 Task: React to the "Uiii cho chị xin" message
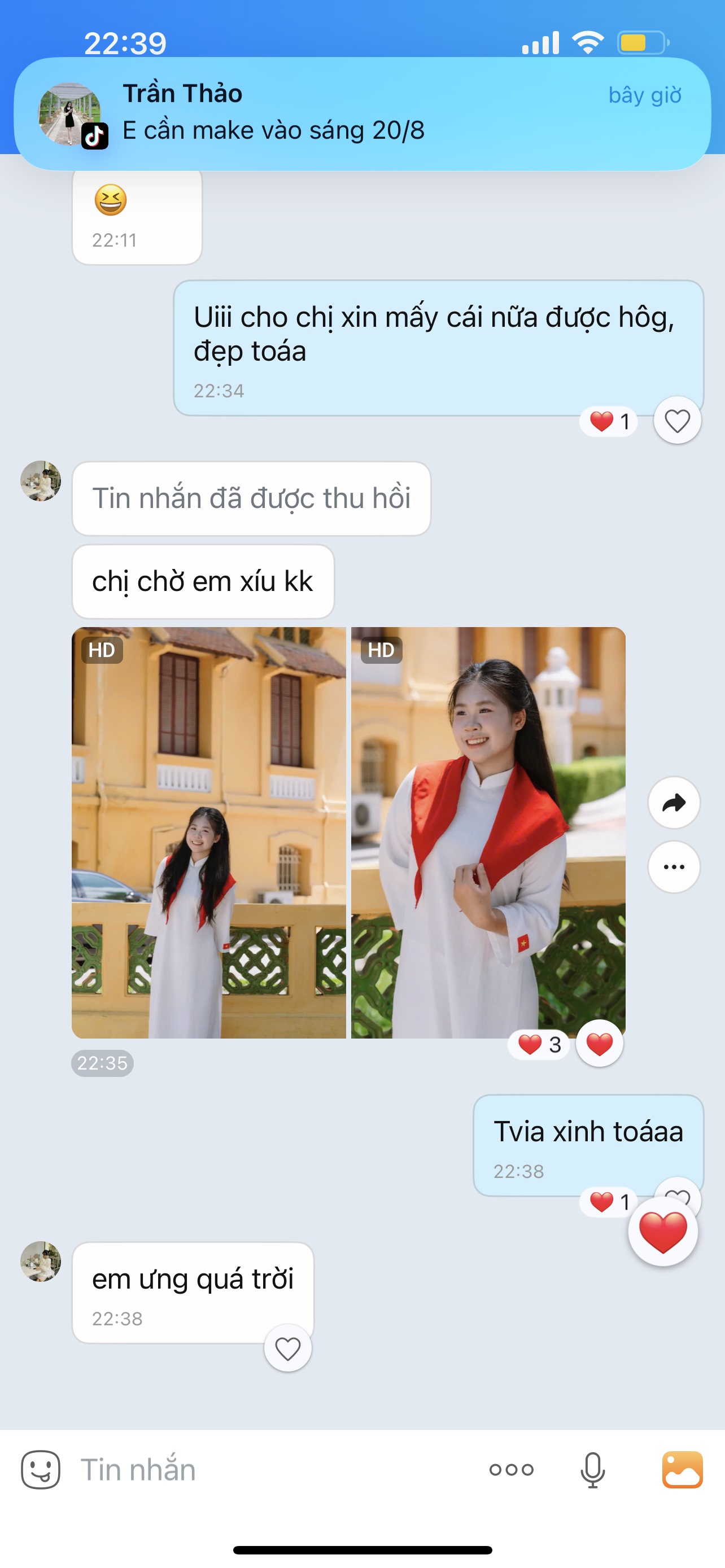point(677,421)
